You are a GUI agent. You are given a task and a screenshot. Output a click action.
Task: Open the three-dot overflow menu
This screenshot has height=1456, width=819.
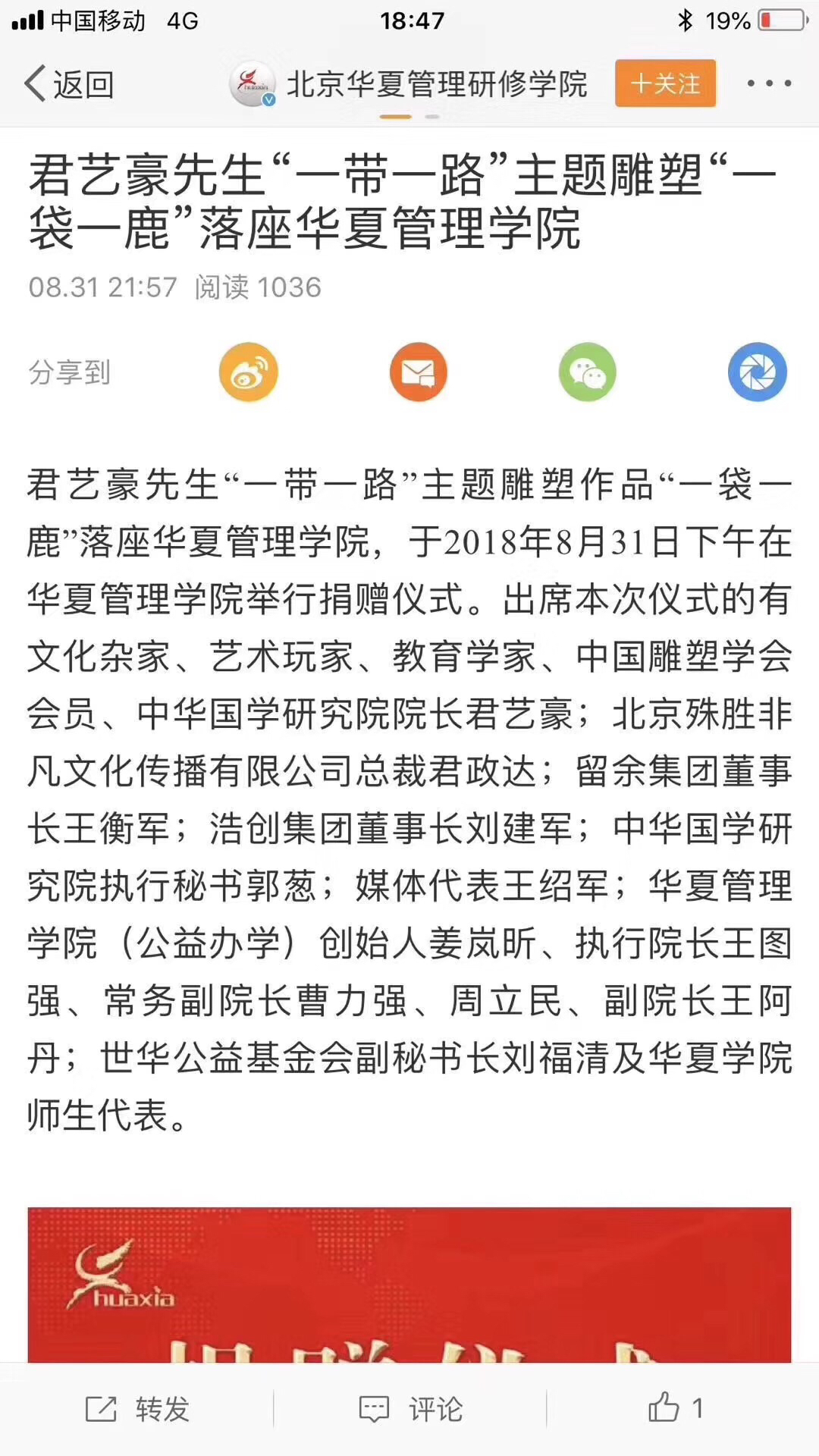(769, 83)
